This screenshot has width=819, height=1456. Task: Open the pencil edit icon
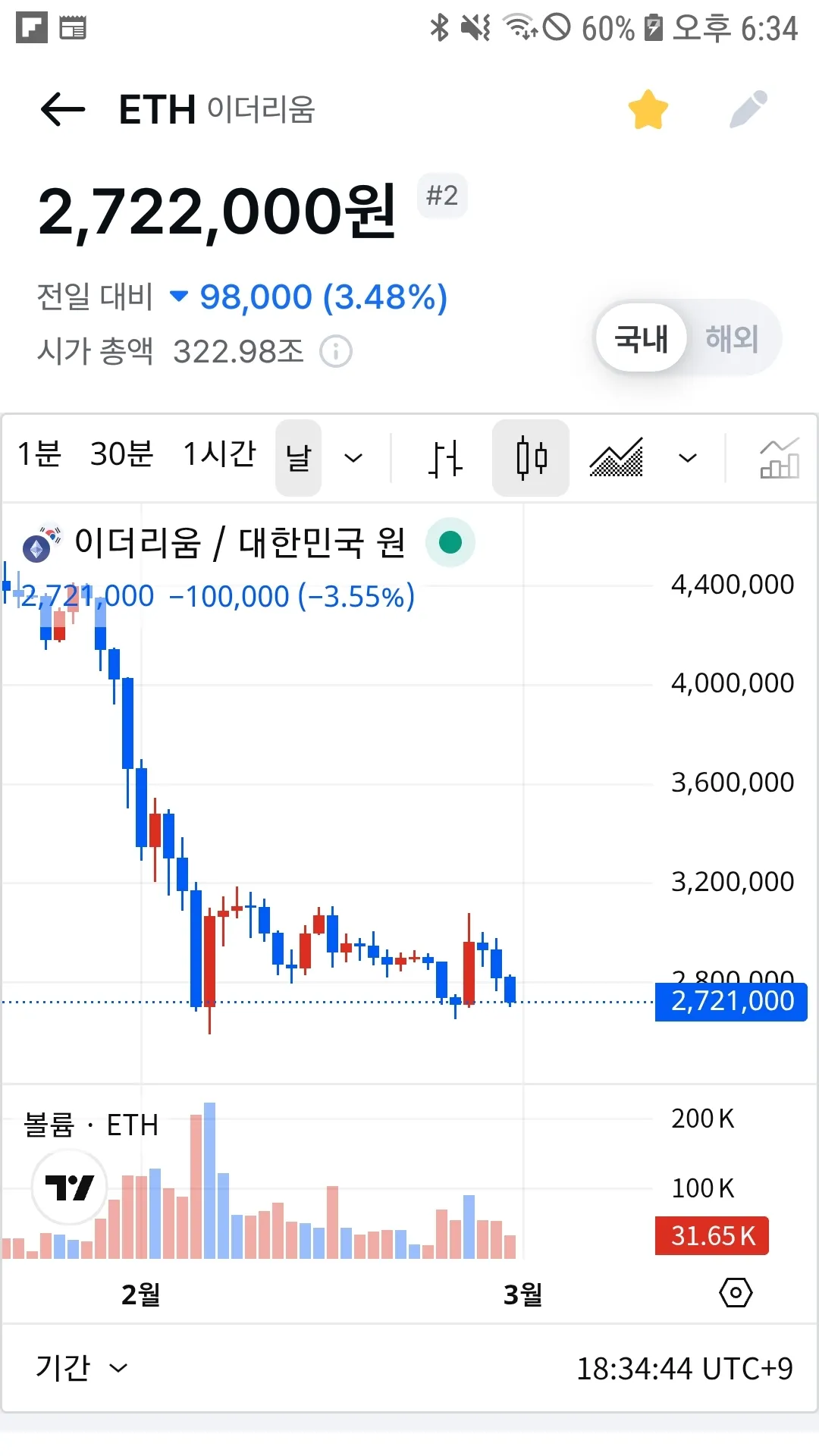pos(748,110)
